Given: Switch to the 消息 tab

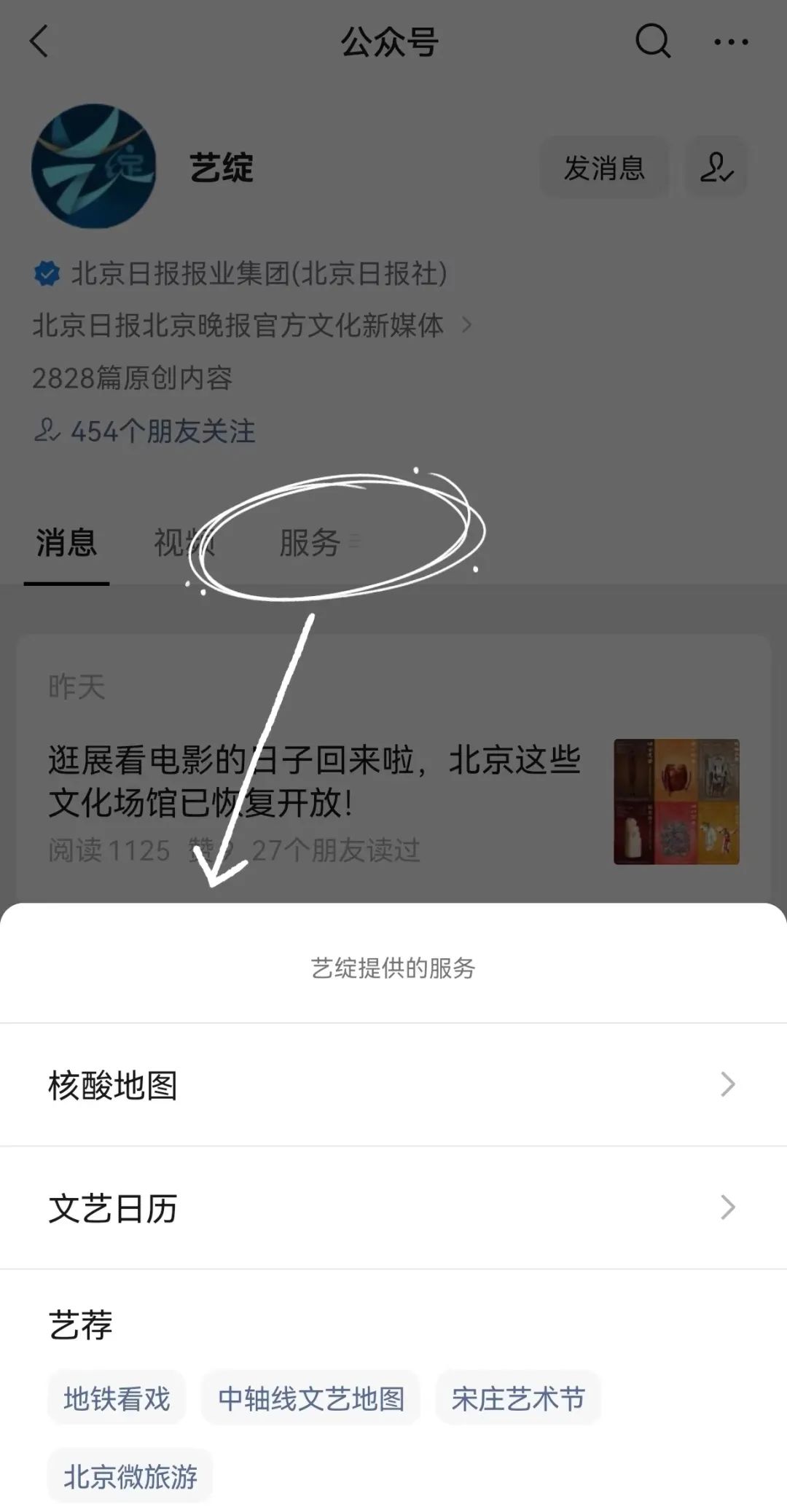Looking at the screenshot, I should point(66,544).
